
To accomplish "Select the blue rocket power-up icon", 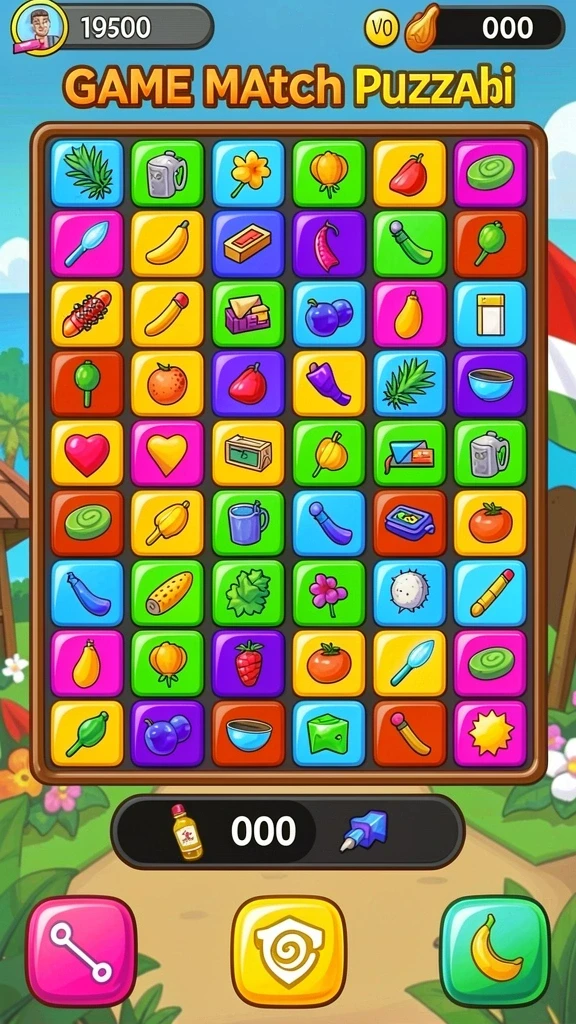I will tap(364, 830).
